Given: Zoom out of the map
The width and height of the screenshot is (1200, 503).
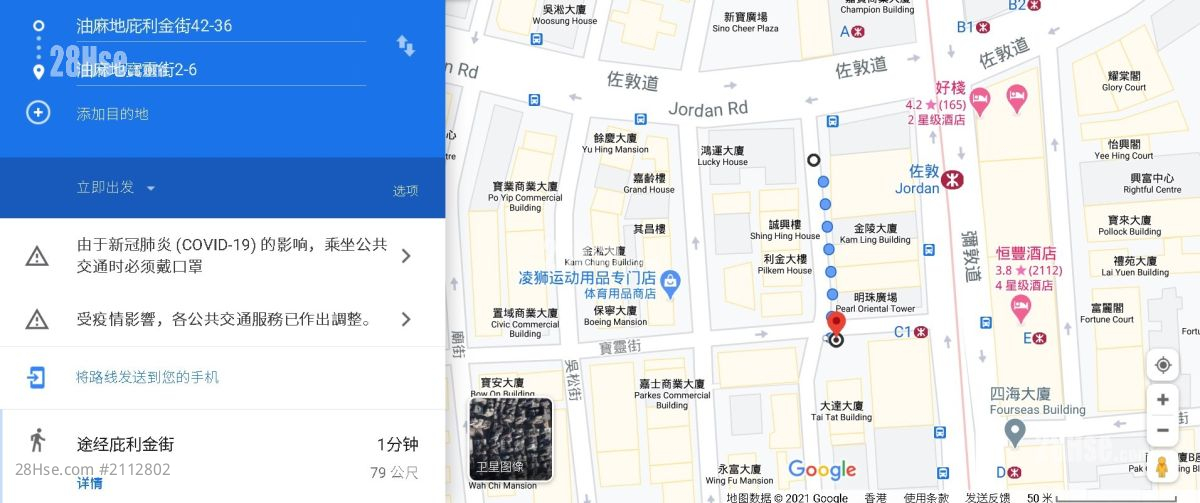Looking at the screenshot, I should [x=1162, y=431].
